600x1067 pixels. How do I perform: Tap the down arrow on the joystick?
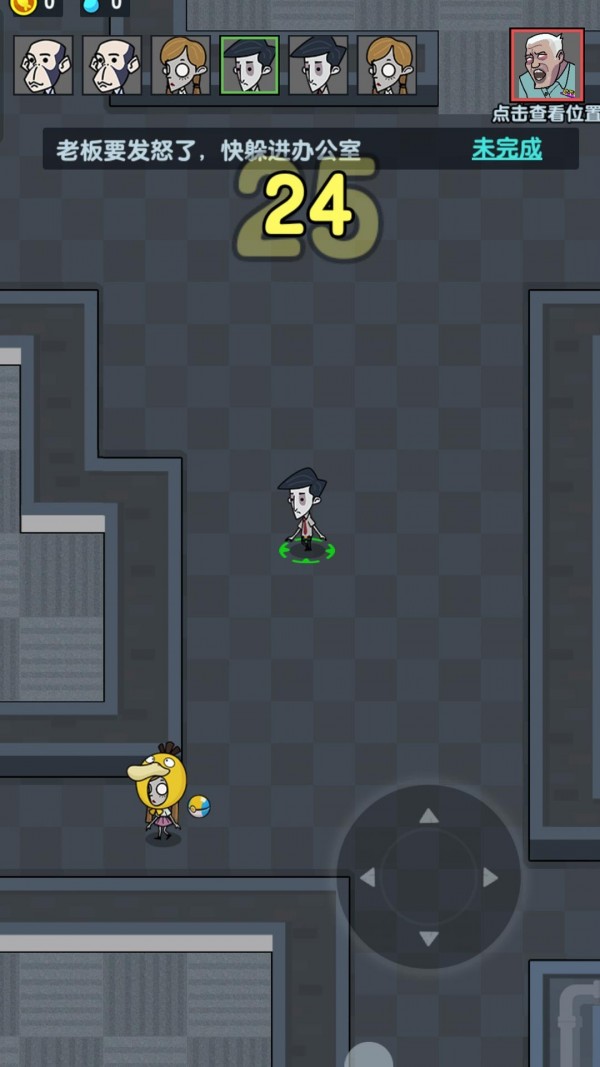click(x=429, y=939)
